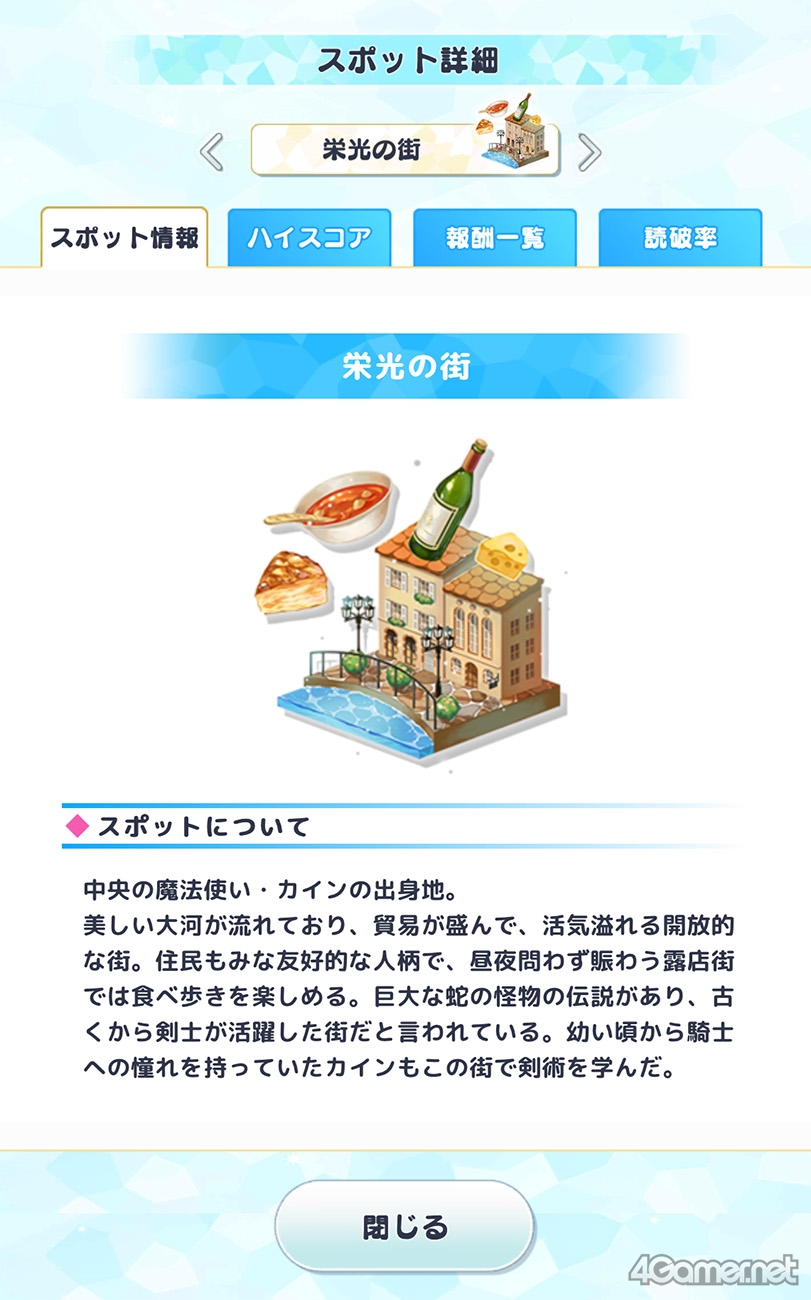Select the スポット情報 tab
The image size is (811, 1300).
click(x=124, y=238)
